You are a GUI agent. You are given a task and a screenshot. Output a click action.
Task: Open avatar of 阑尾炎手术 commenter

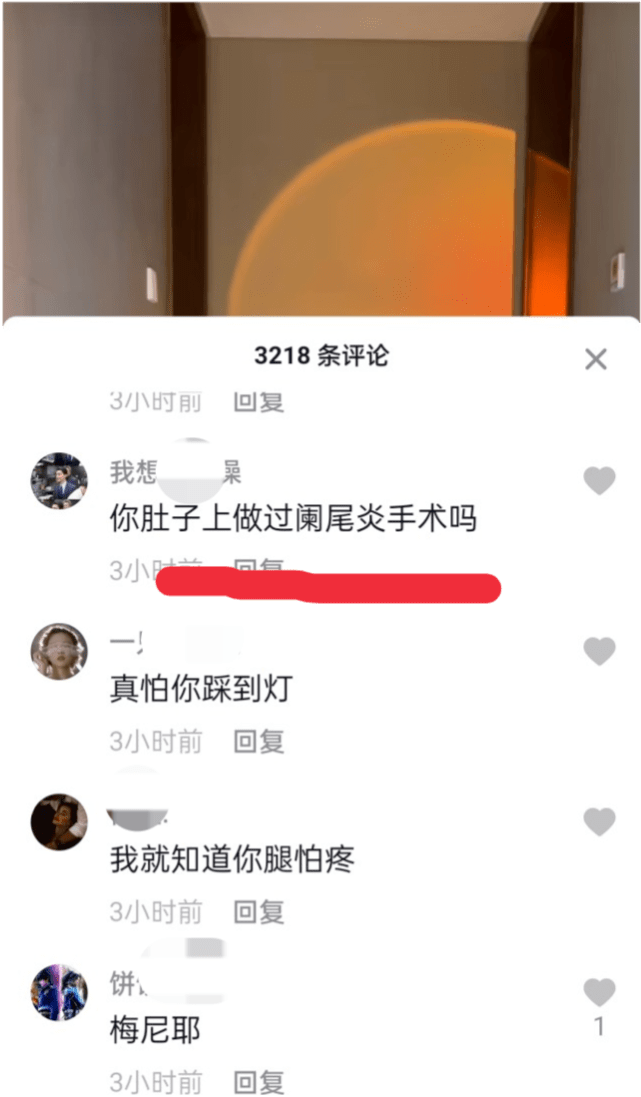tap(59, 481)
